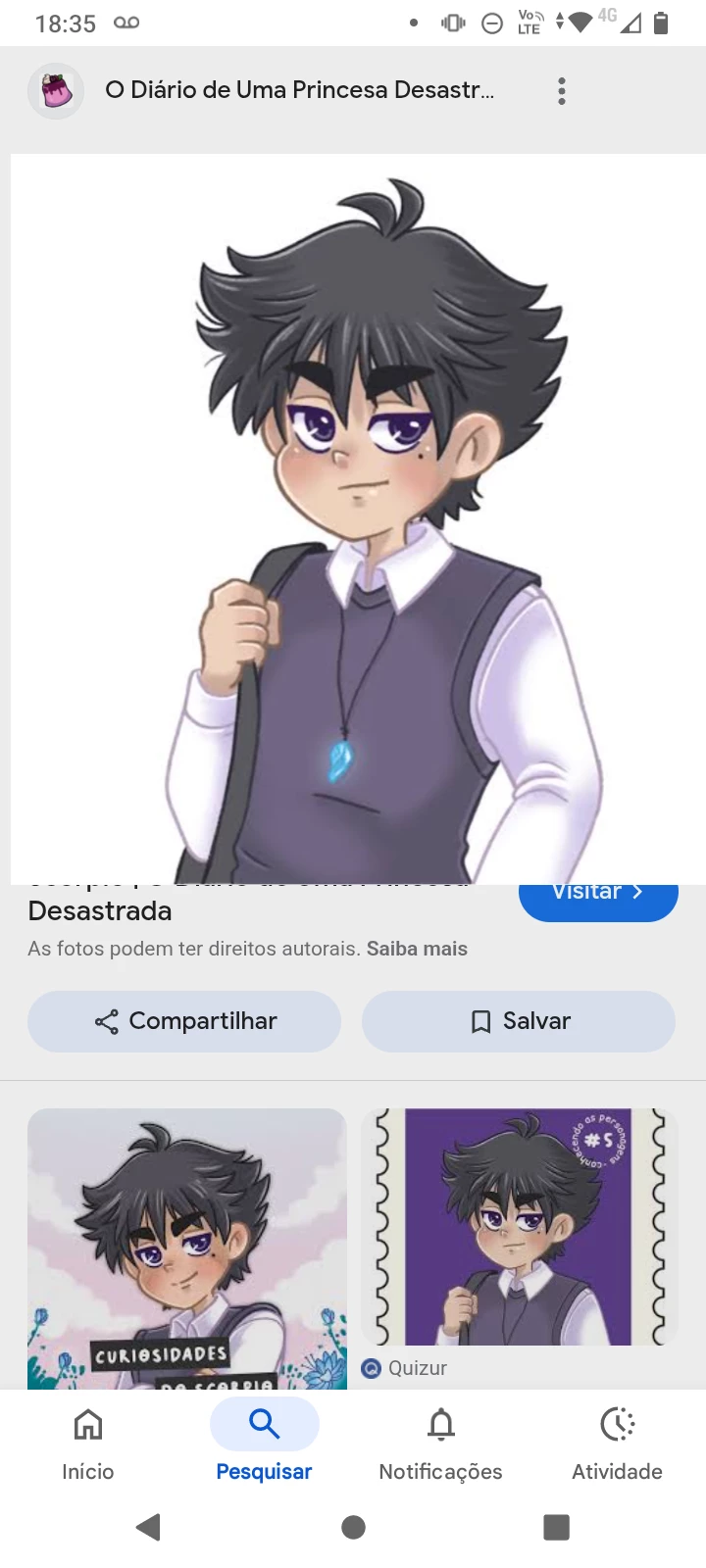The width and height of the screenshot is (706, 1568).
Task: Open the Quizur related image
Action: (x=520, y=1227)
